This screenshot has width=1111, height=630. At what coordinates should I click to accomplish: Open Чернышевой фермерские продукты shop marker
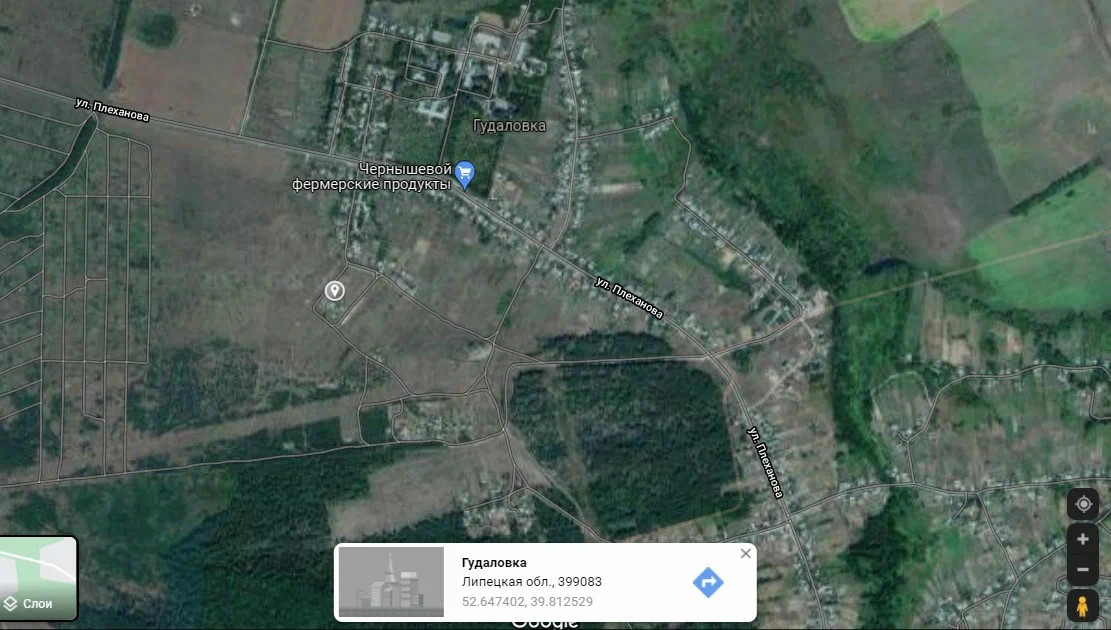point(464,174)
